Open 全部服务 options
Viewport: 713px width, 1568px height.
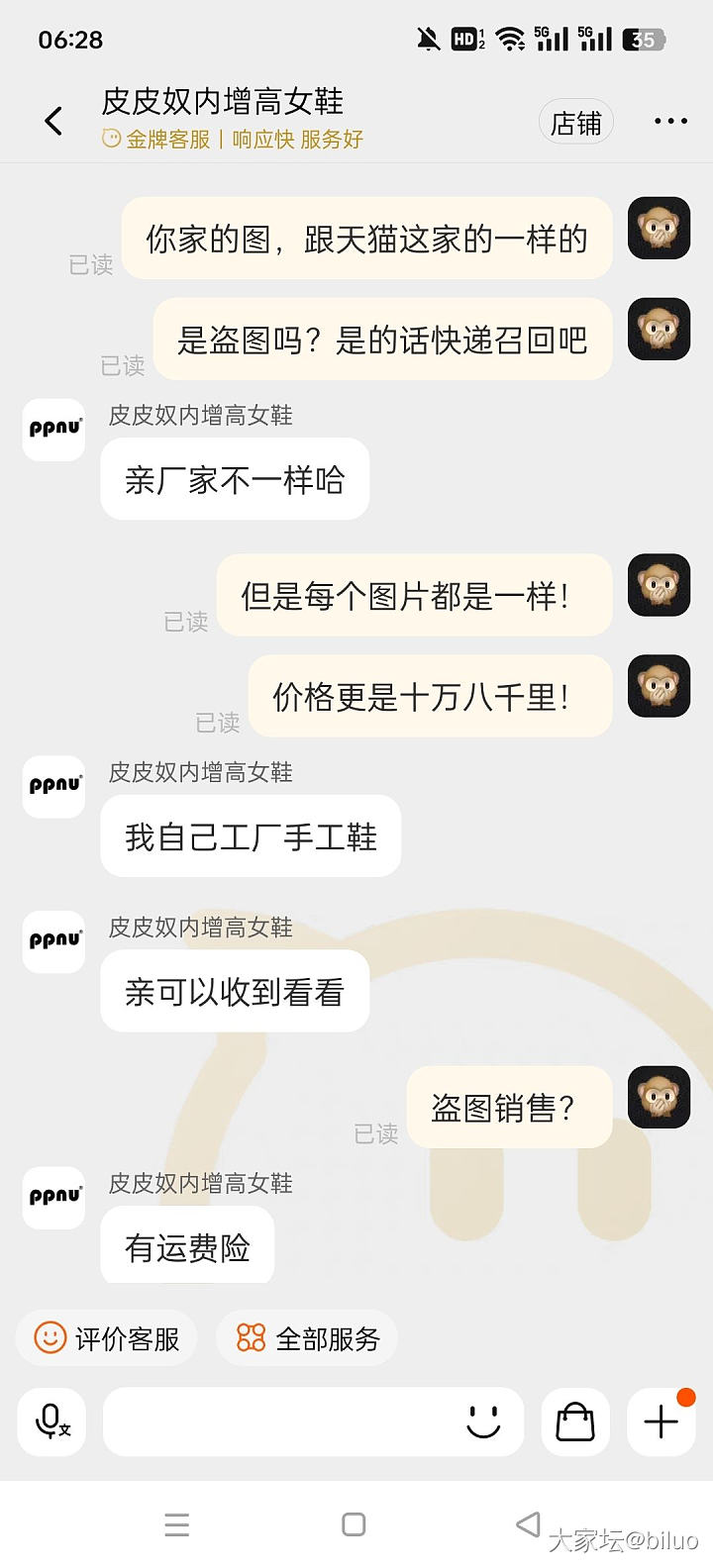click(x=307, y=1338)
